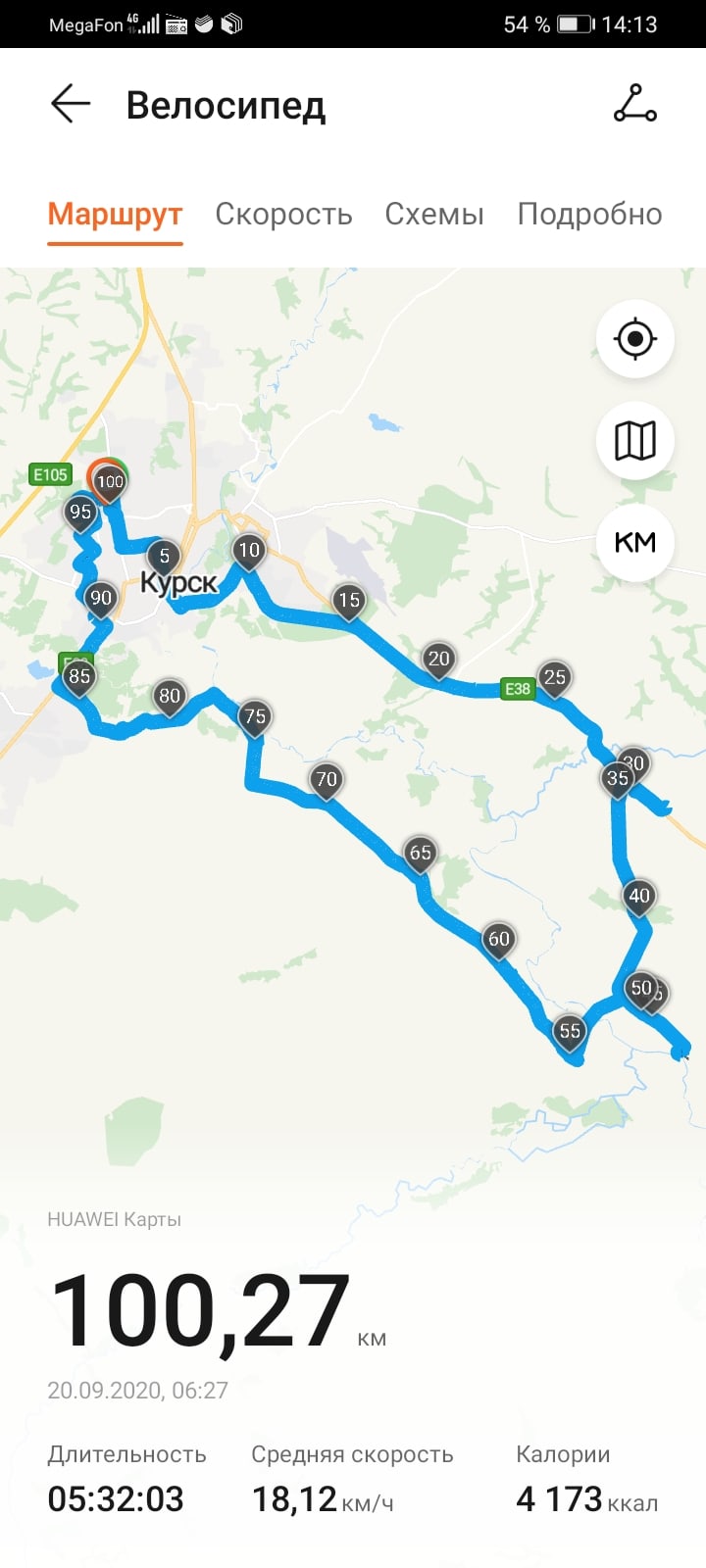Select the Маршрут tab
Viewport: 706px width, 1568px height.
point(116,214)
